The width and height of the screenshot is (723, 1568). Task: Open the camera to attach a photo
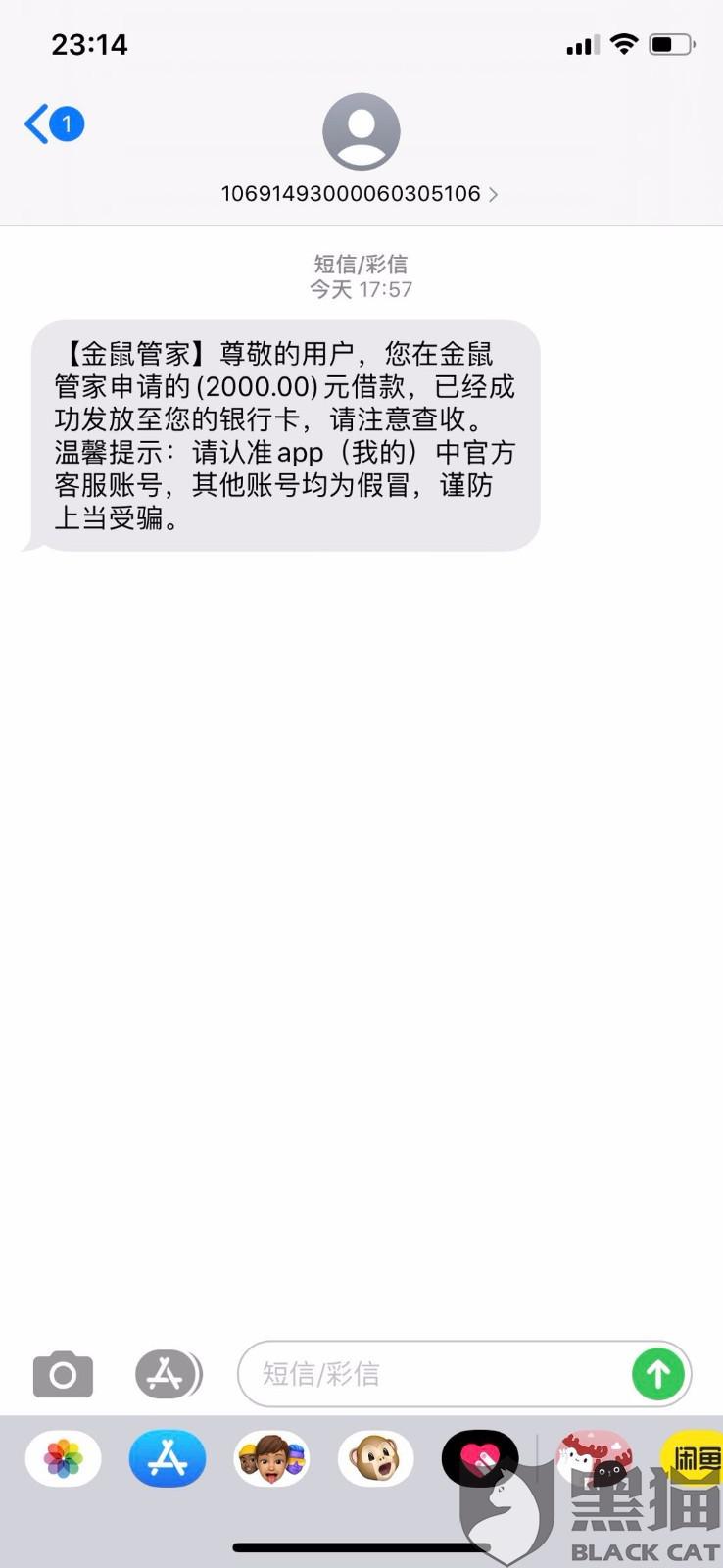[63, 1374]
